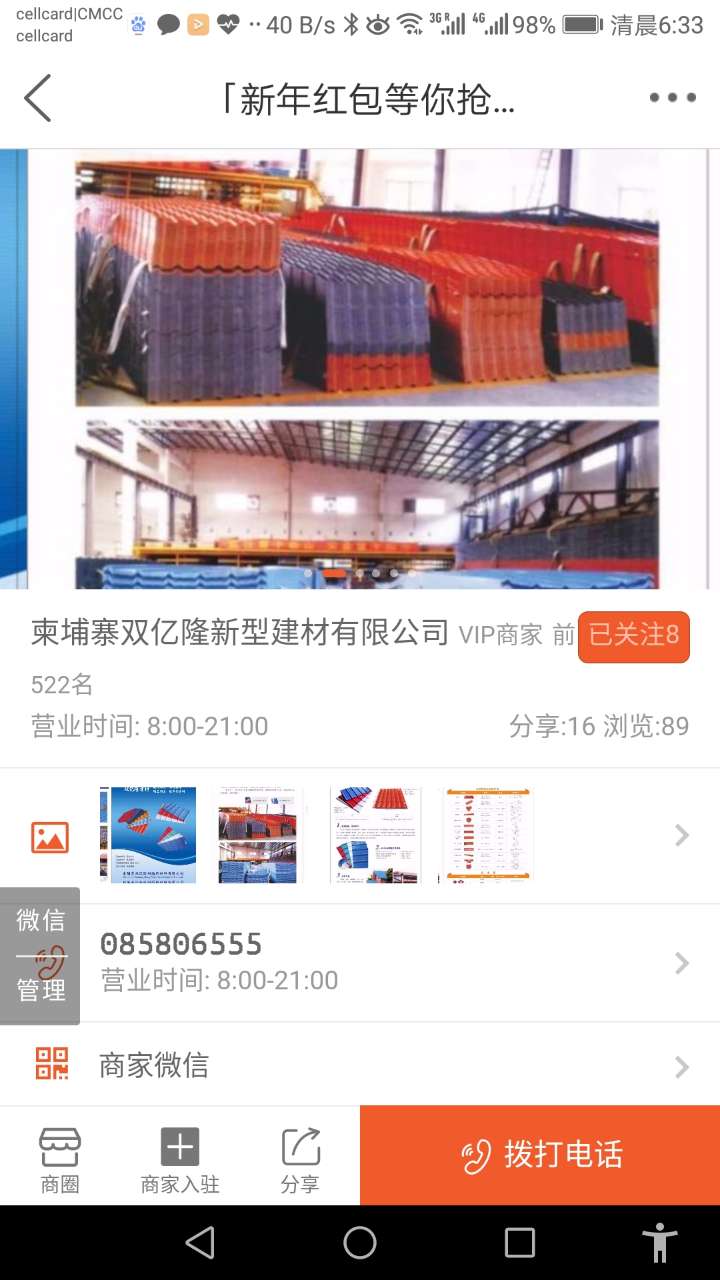The height and width of the screenshot is (1280, 720).
Task: Tap the system back button
Action: click(x=200, y=1243)
